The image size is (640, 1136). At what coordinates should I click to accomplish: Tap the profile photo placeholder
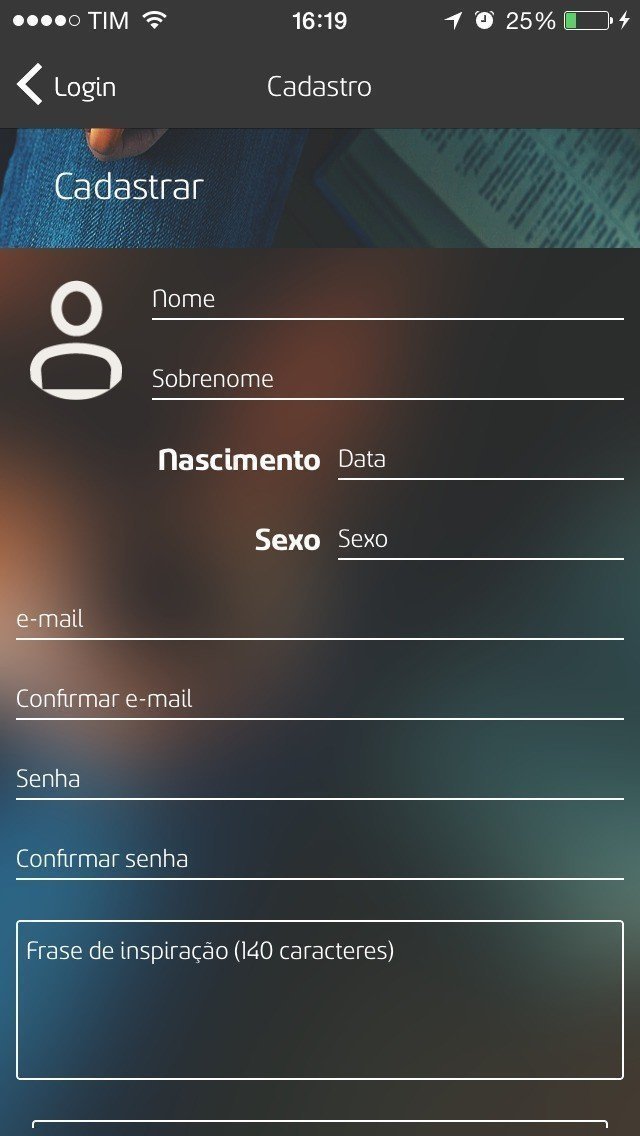point(76,340)
